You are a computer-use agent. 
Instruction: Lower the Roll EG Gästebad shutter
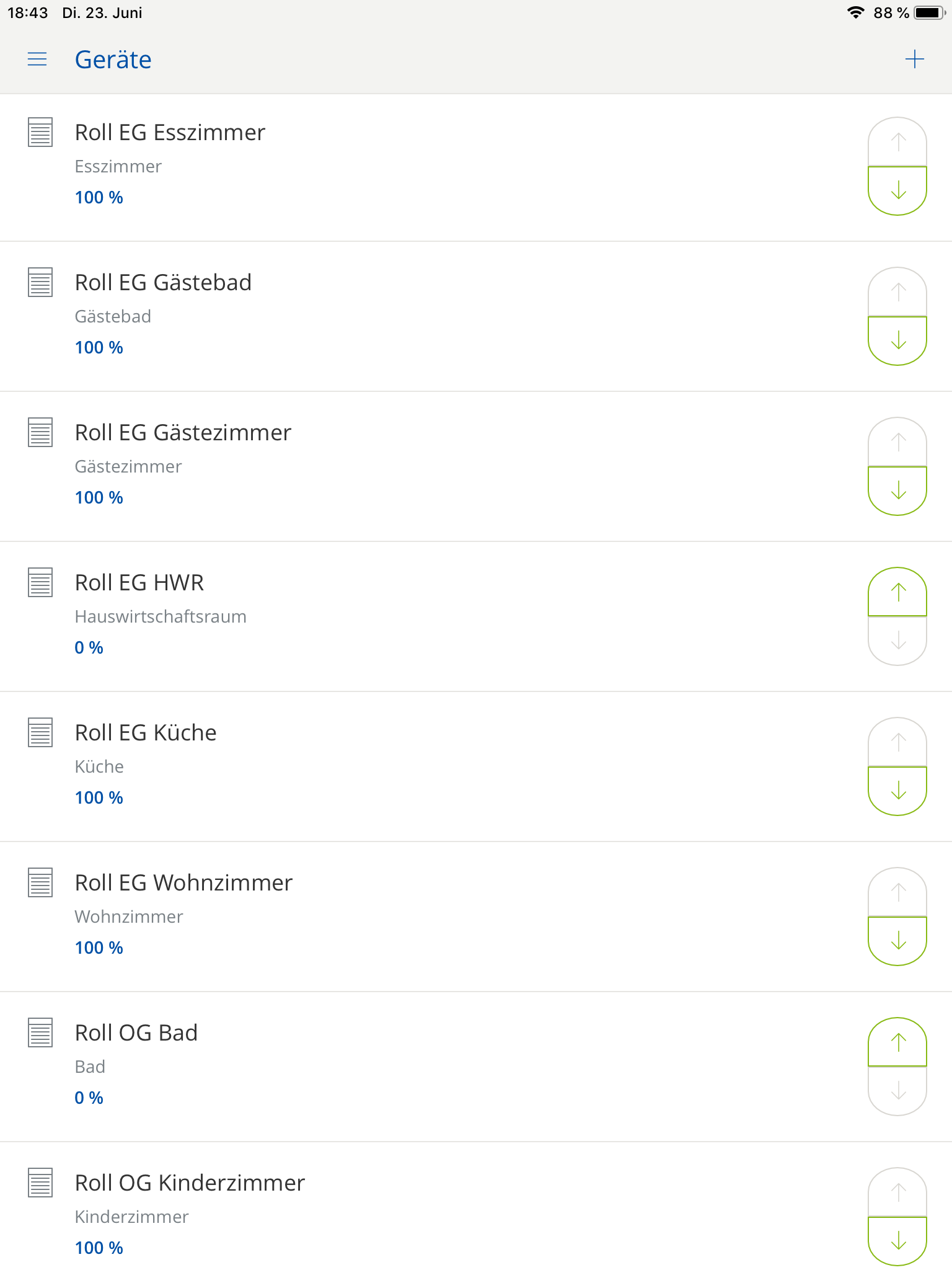897,340
